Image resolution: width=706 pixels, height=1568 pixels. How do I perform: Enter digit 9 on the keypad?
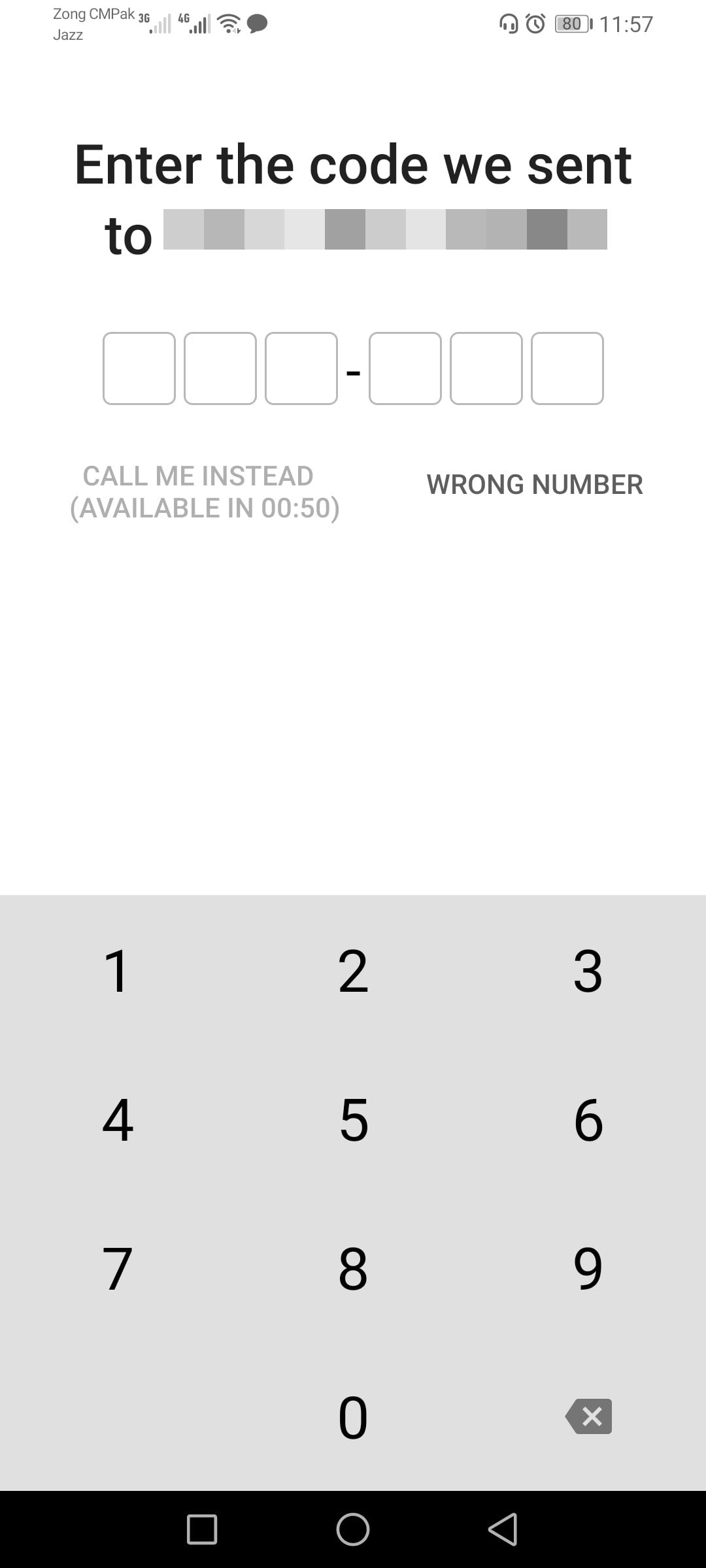point(588,1268)
